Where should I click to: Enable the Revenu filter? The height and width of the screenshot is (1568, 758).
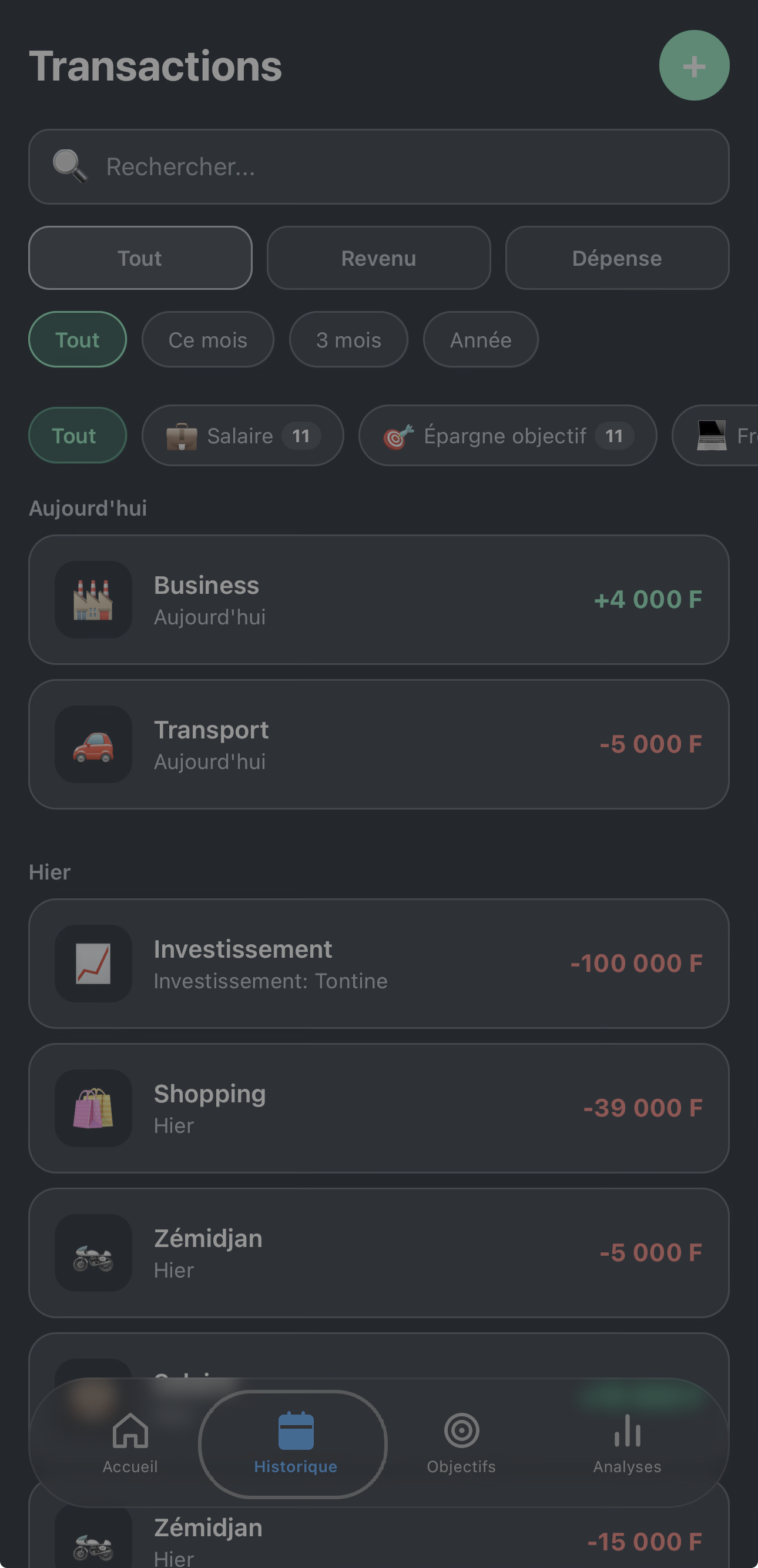(378, 258)
